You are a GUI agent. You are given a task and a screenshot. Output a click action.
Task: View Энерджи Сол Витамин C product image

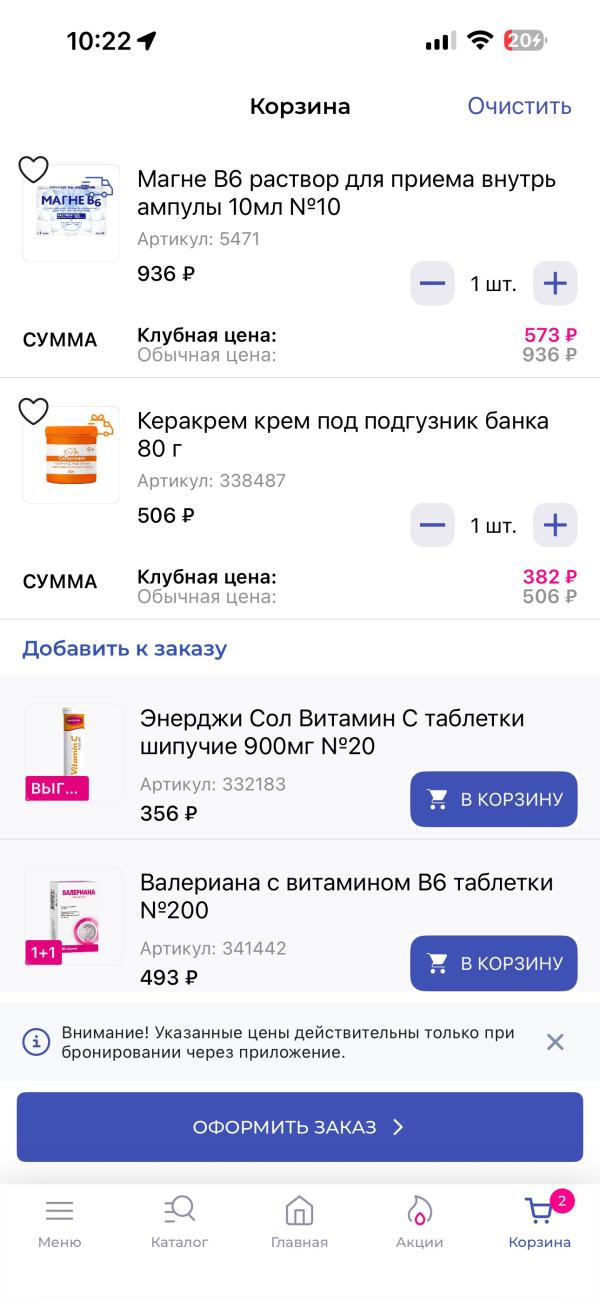[73, 752]
